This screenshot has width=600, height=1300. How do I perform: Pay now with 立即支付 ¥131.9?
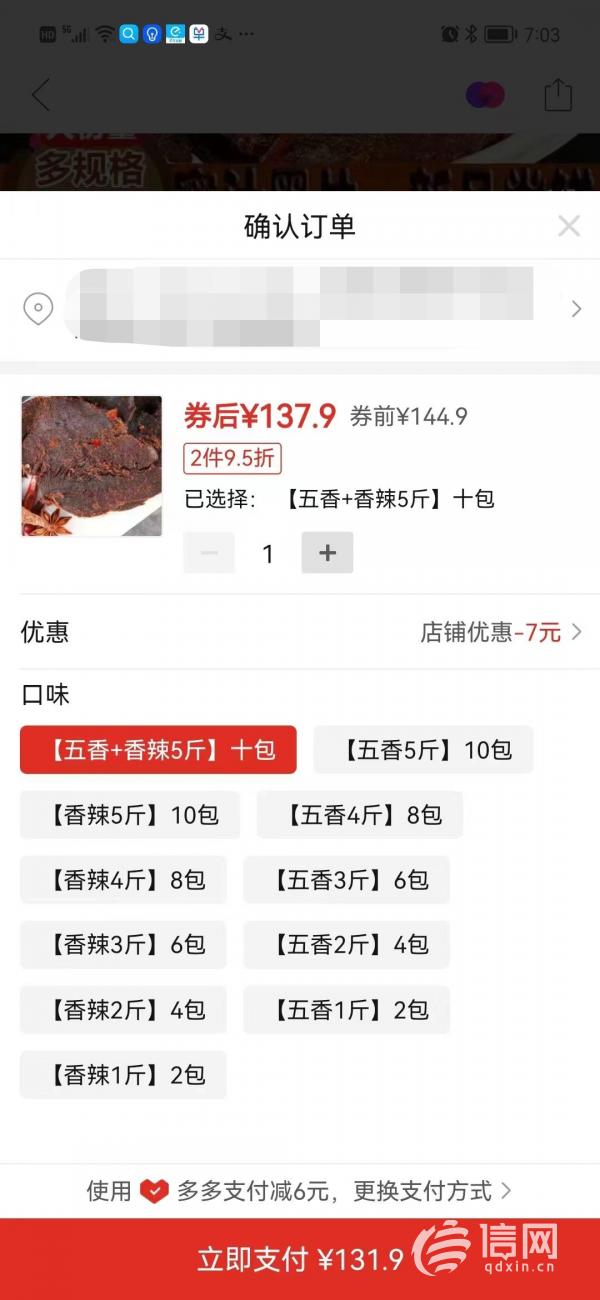click(x=300, y=1259)
